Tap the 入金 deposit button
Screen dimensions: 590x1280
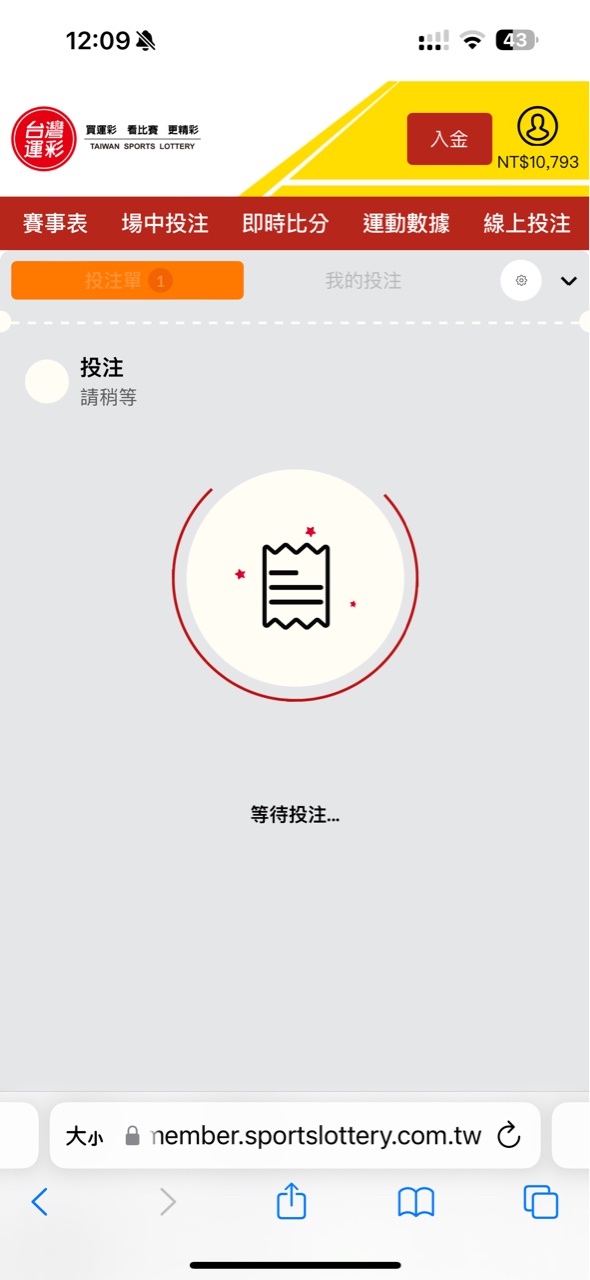coord(449,139)
